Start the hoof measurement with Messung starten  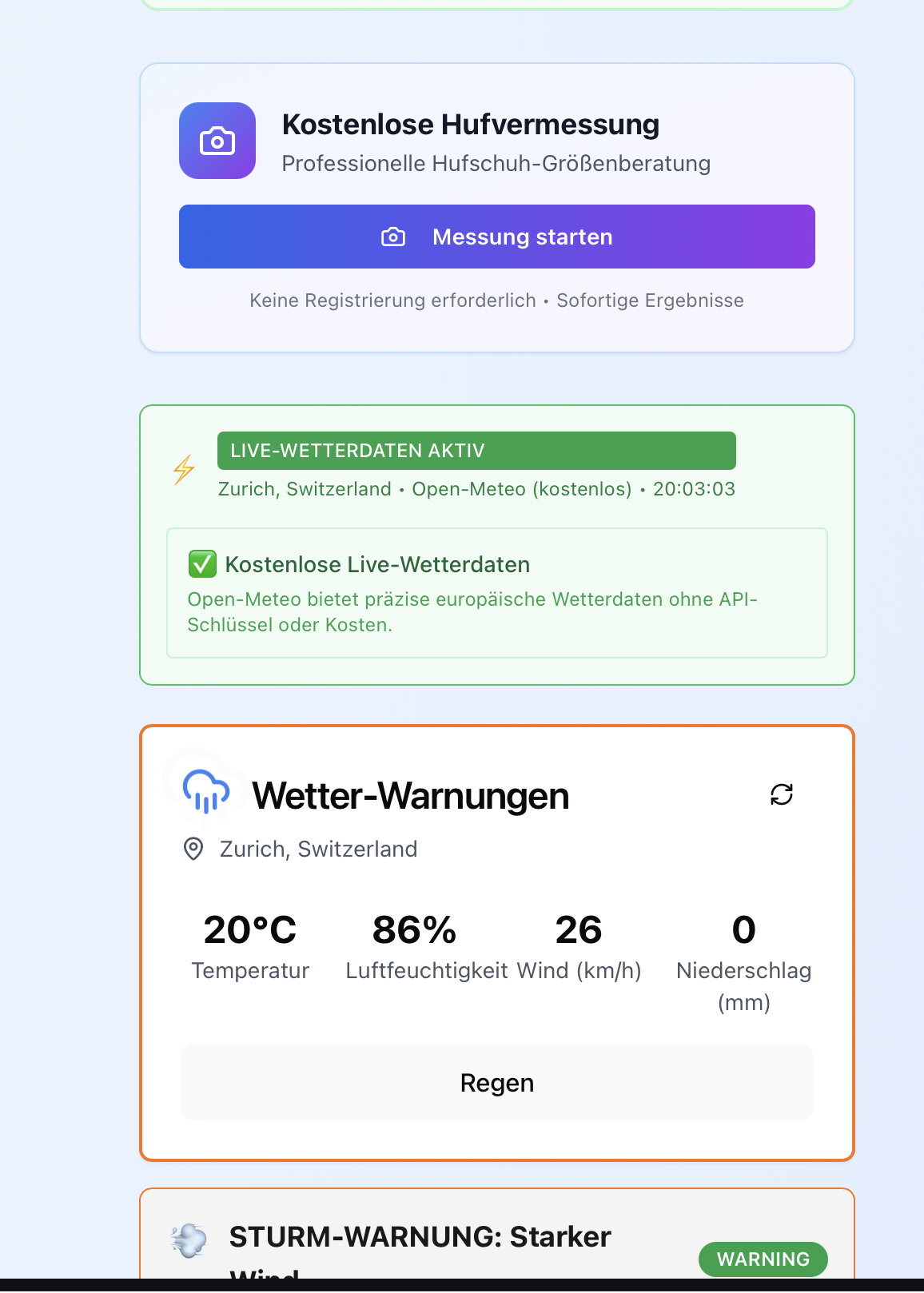[x=496, y=237]
